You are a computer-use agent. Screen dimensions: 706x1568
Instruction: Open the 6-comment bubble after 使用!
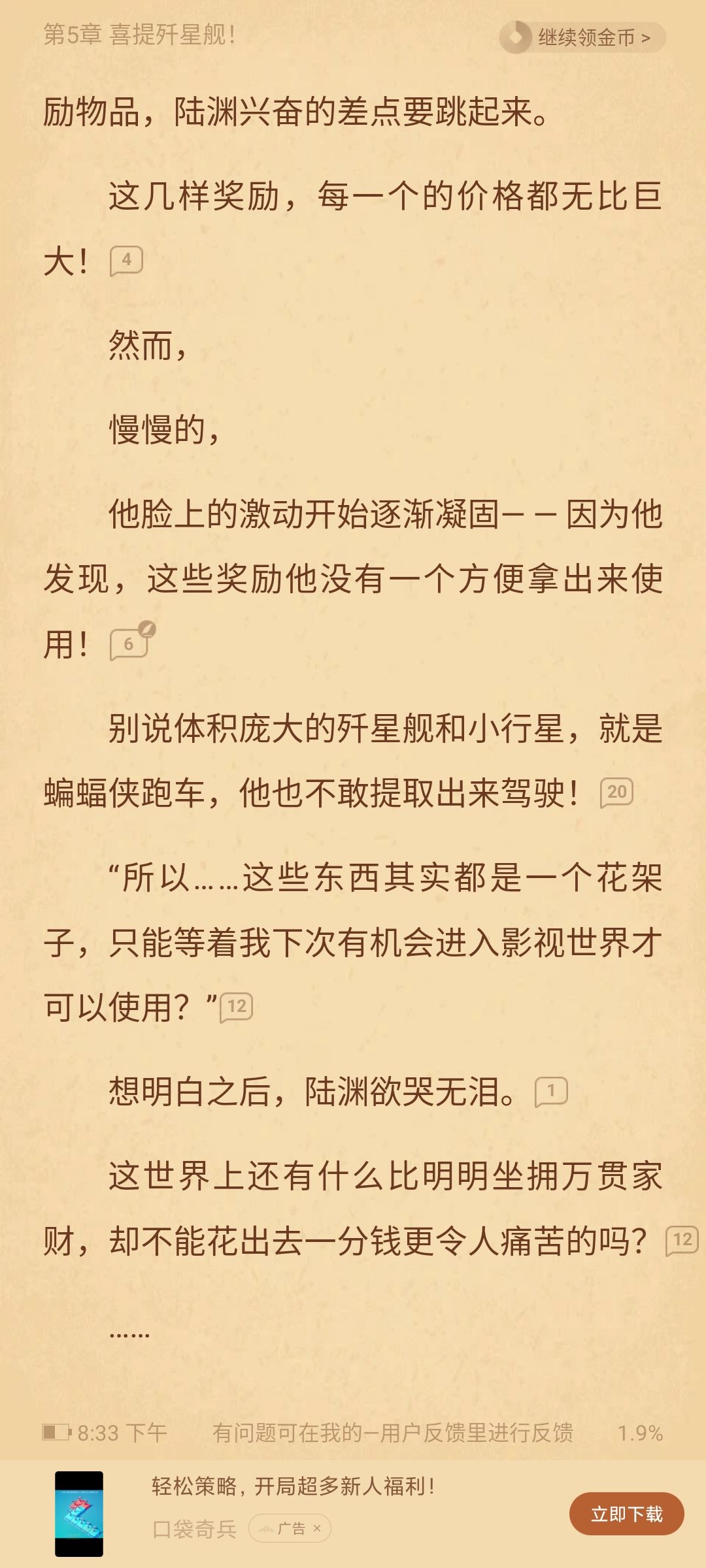pyautogui.click(x=129, y=644)
